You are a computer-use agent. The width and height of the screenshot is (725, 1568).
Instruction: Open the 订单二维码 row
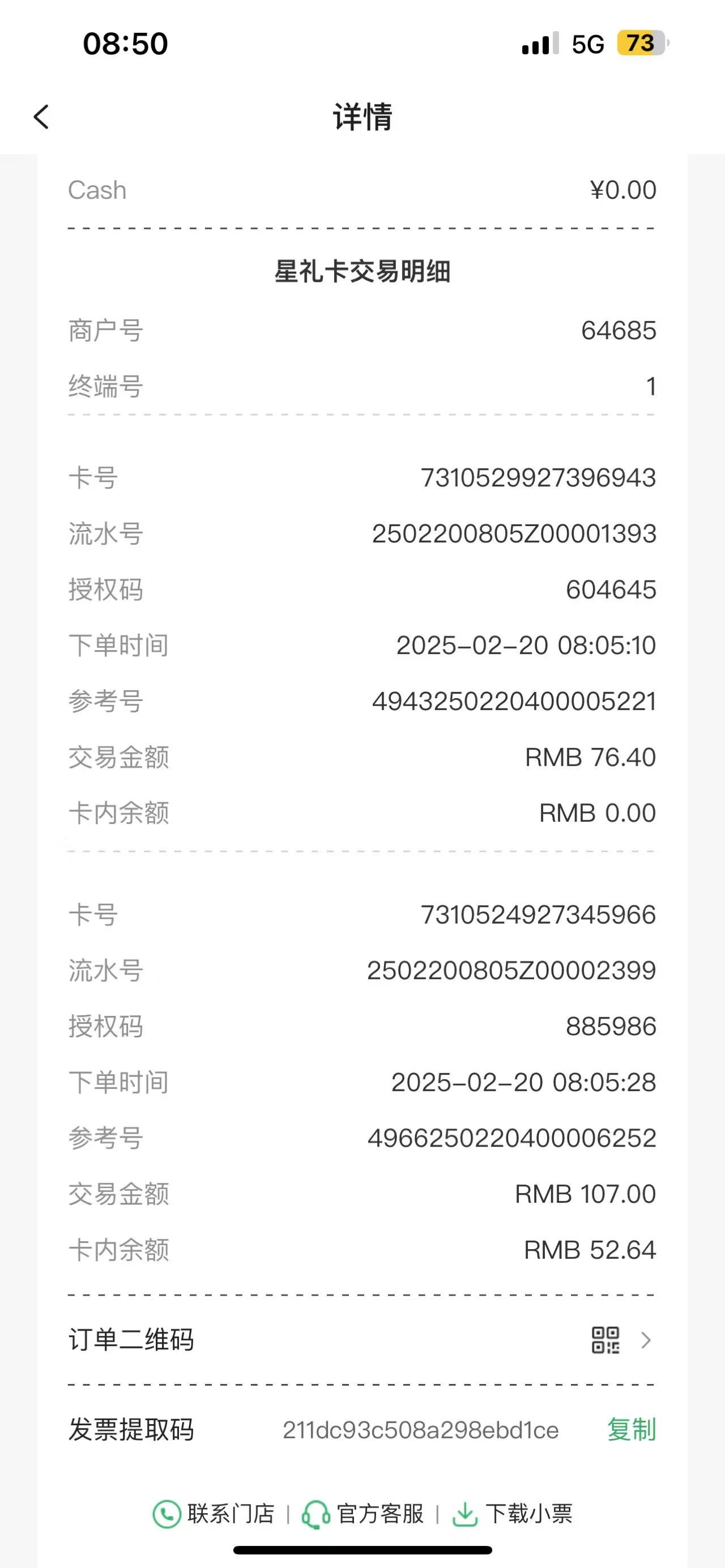tap(362, 1340)
